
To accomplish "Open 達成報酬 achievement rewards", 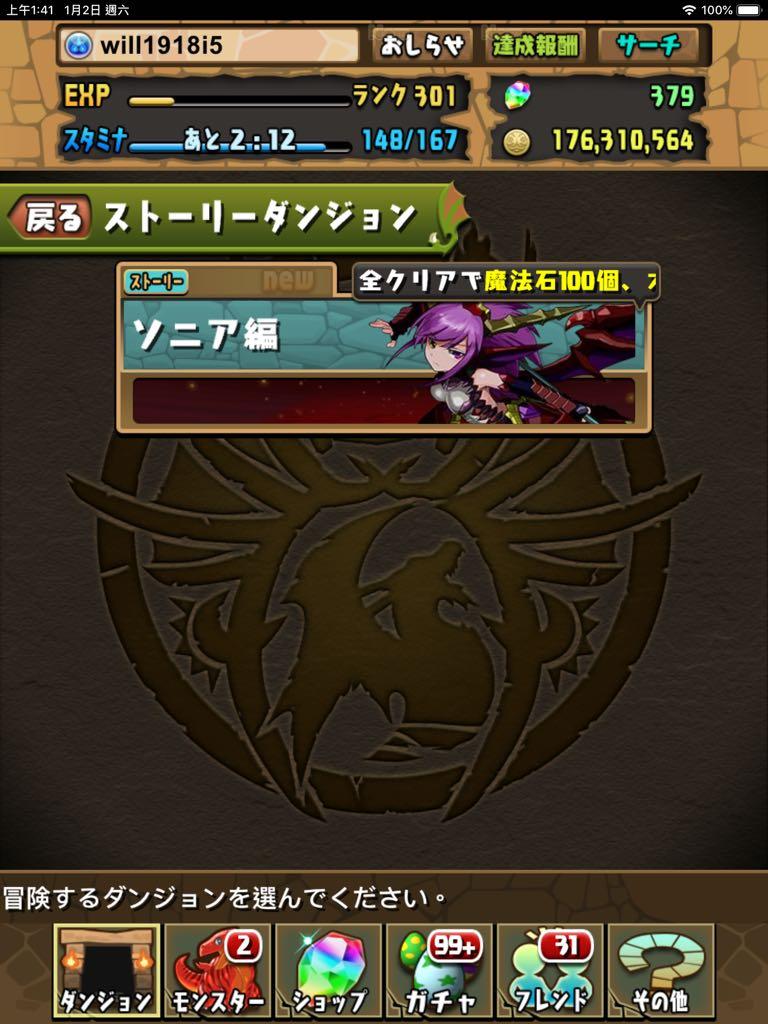I will click(x=536, y=45).
